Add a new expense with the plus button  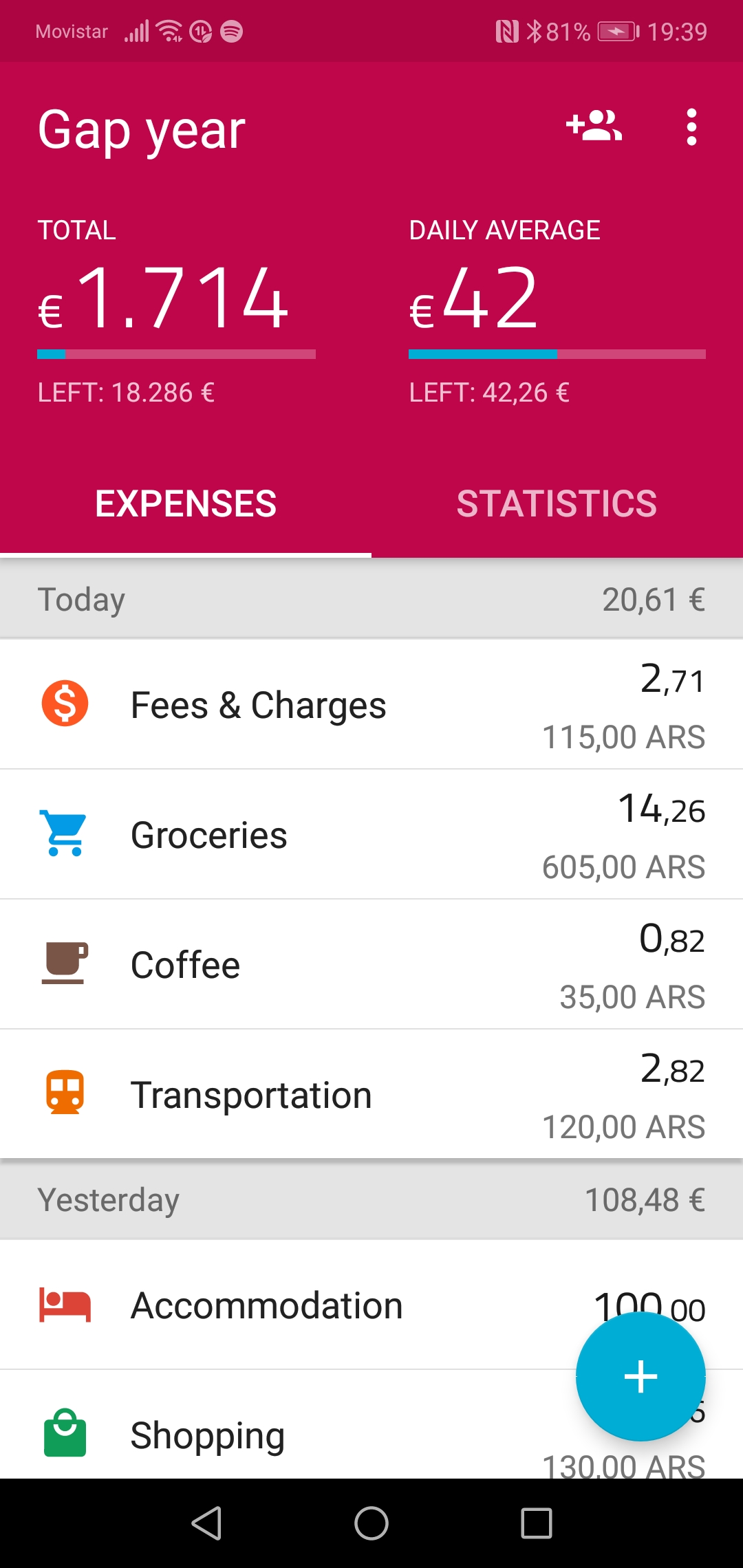click(640, 1377)
